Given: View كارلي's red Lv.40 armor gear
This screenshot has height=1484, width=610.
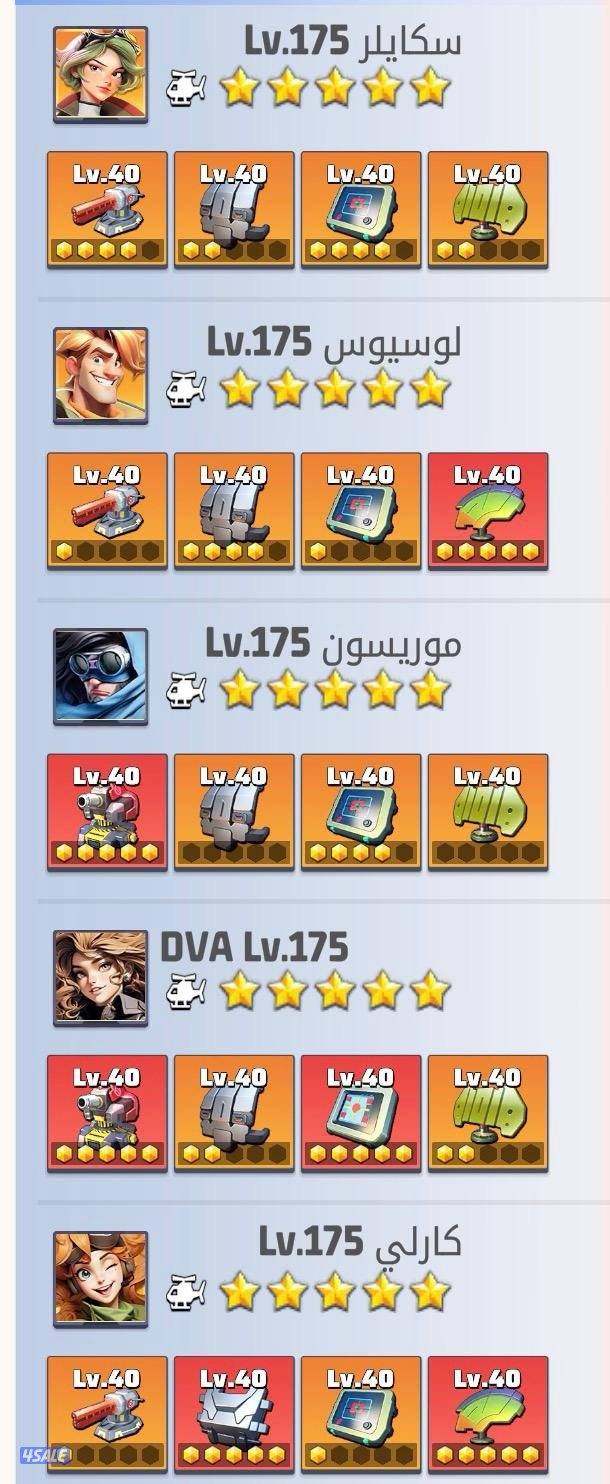Looking at the screenshot, I should [234, 1413].
